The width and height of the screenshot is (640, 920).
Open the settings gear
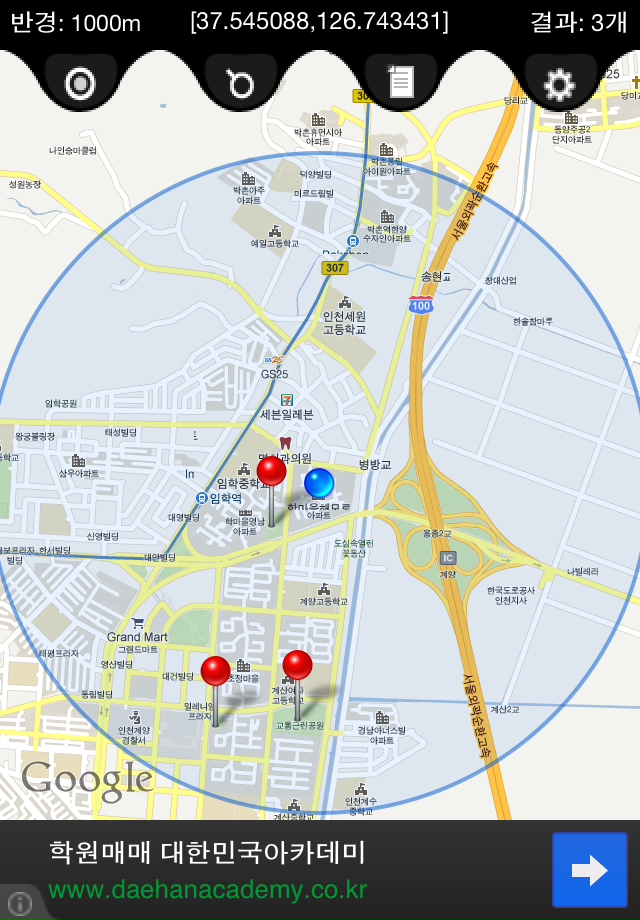(x=559, y=83)
